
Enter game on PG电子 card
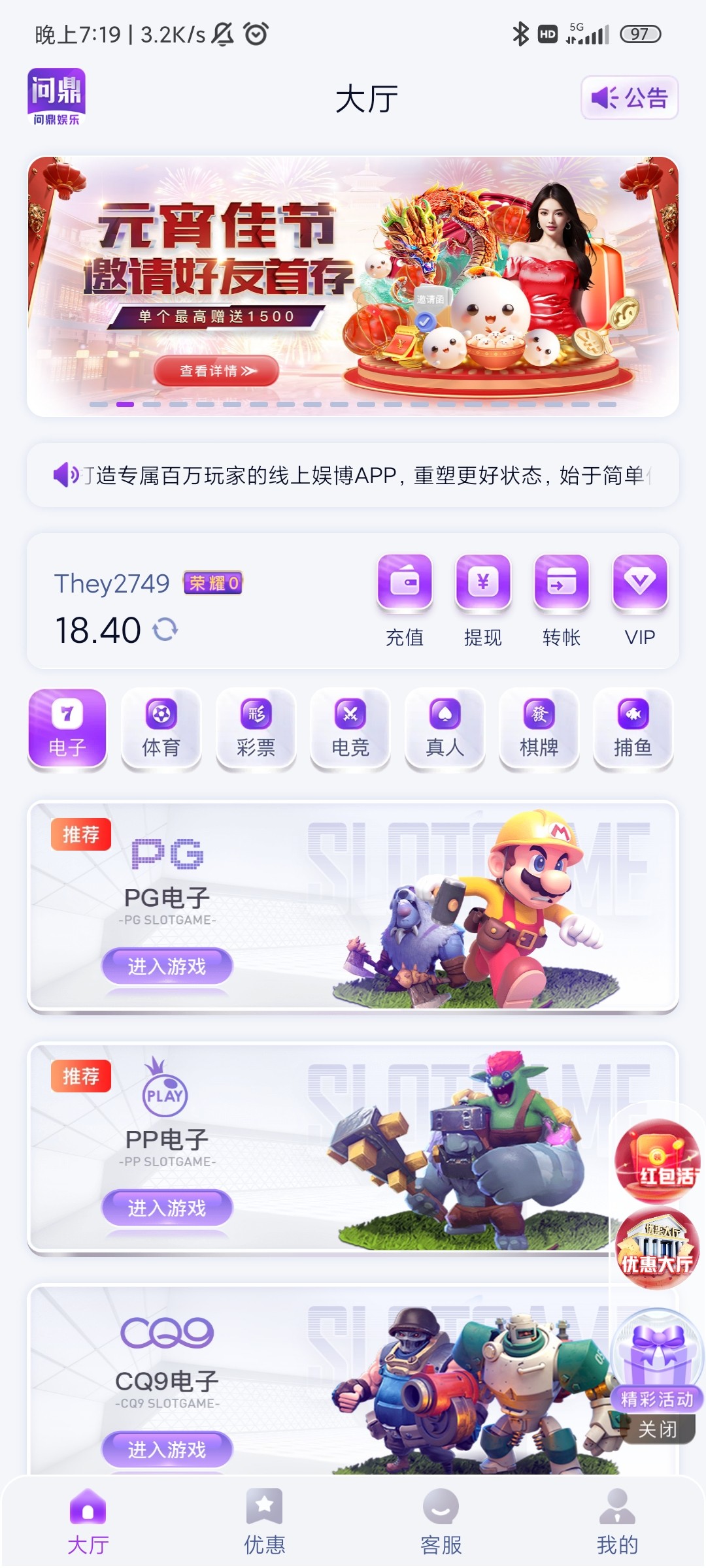(167, 966)
